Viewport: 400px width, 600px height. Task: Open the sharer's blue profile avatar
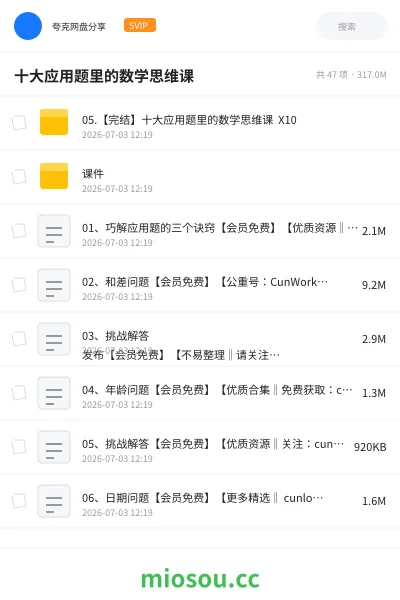point(28,26)
